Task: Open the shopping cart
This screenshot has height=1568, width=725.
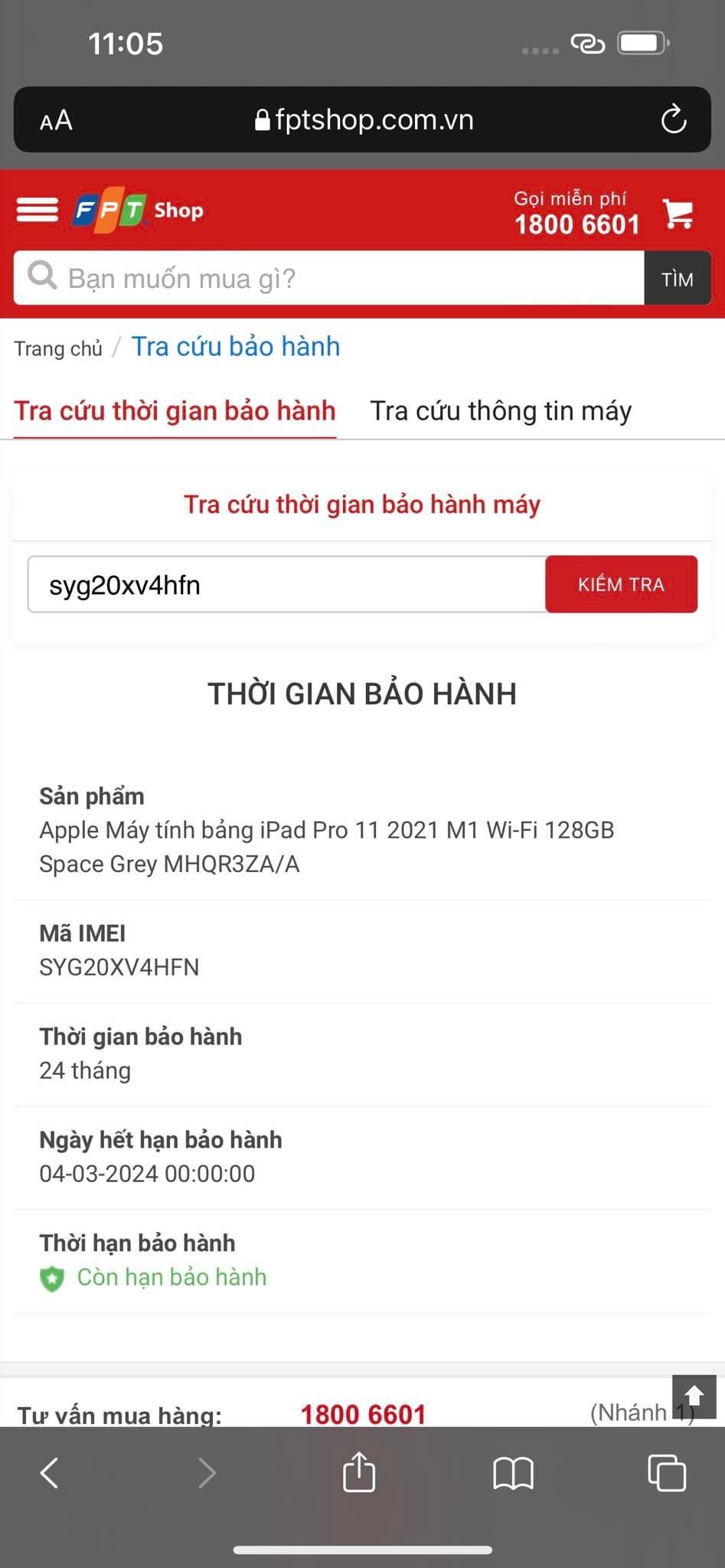Action: [x=678, y=214]
